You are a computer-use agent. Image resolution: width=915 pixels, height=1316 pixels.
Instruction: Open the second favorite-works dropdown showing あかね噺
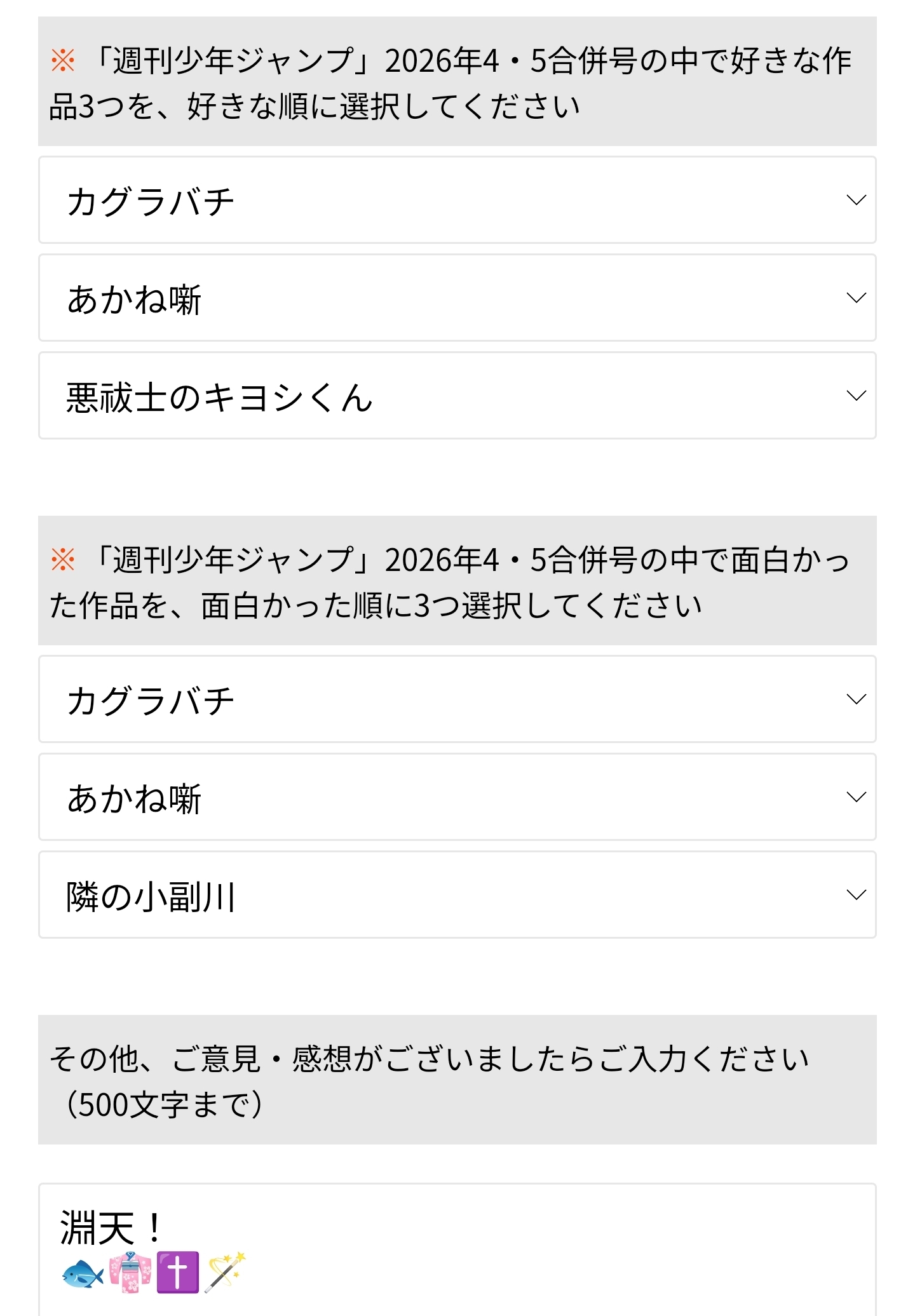[457, 298]
